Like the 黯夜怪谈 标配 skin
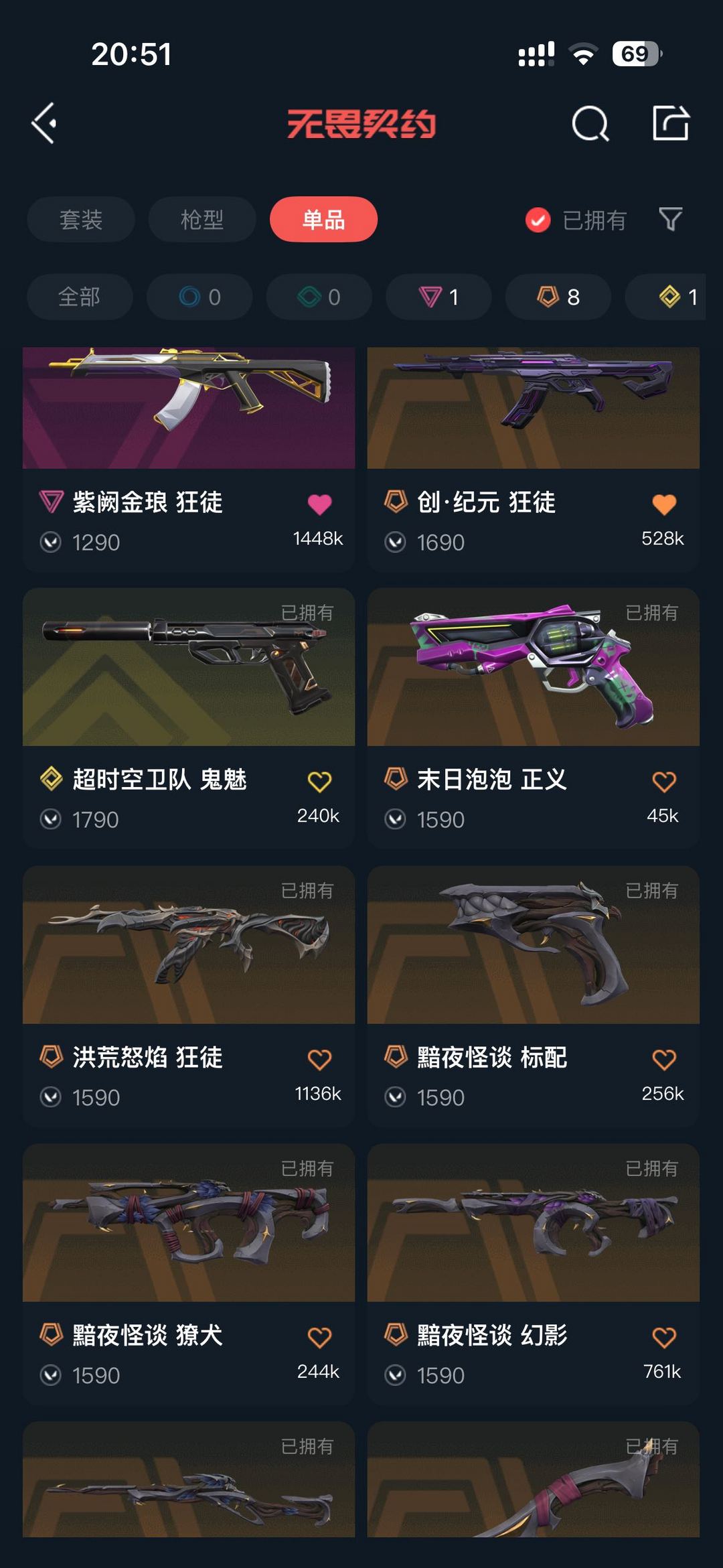The height and width of the screenshot is (1568, 723). click(663, 1060)
